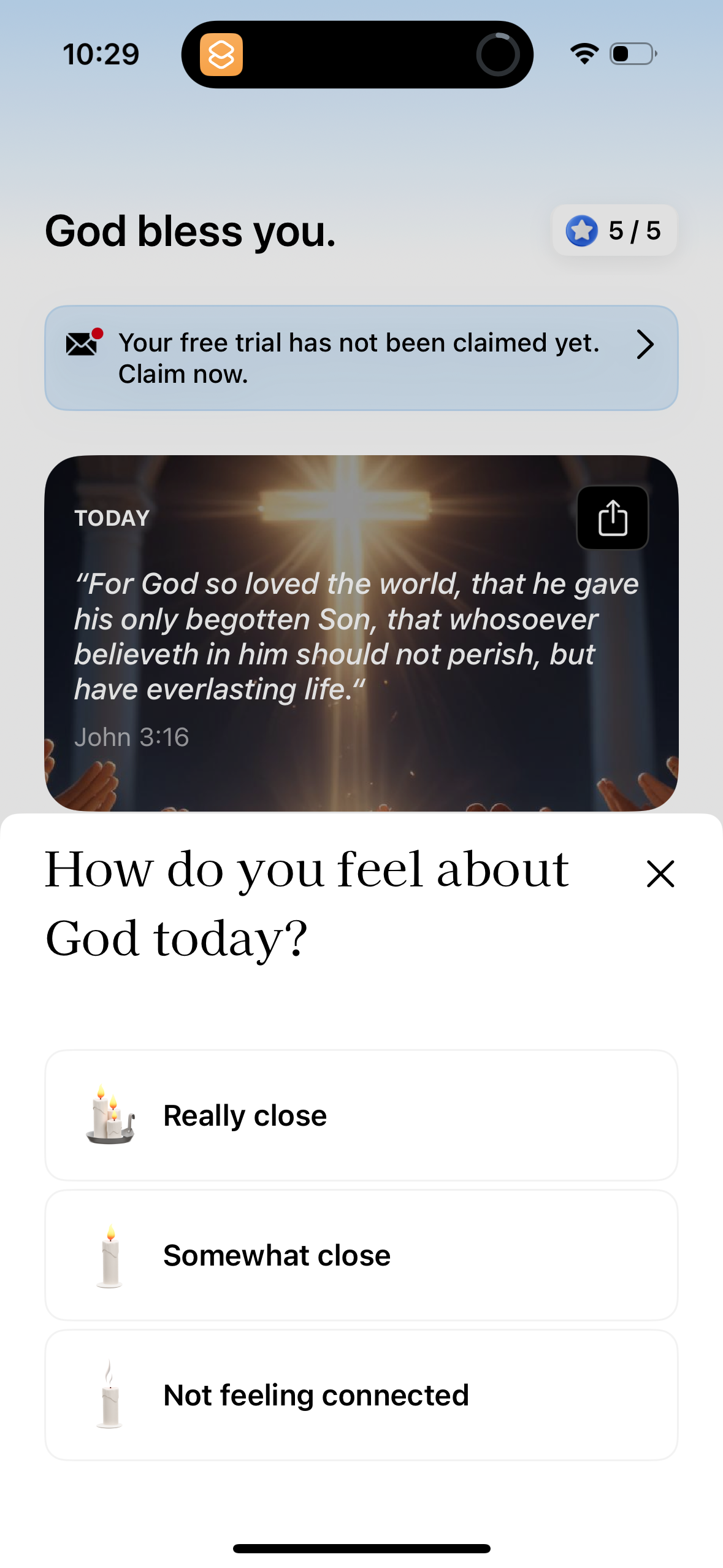Pick Not feeling connected option
Screen dimensions: 723x1568
[362, 1395]
